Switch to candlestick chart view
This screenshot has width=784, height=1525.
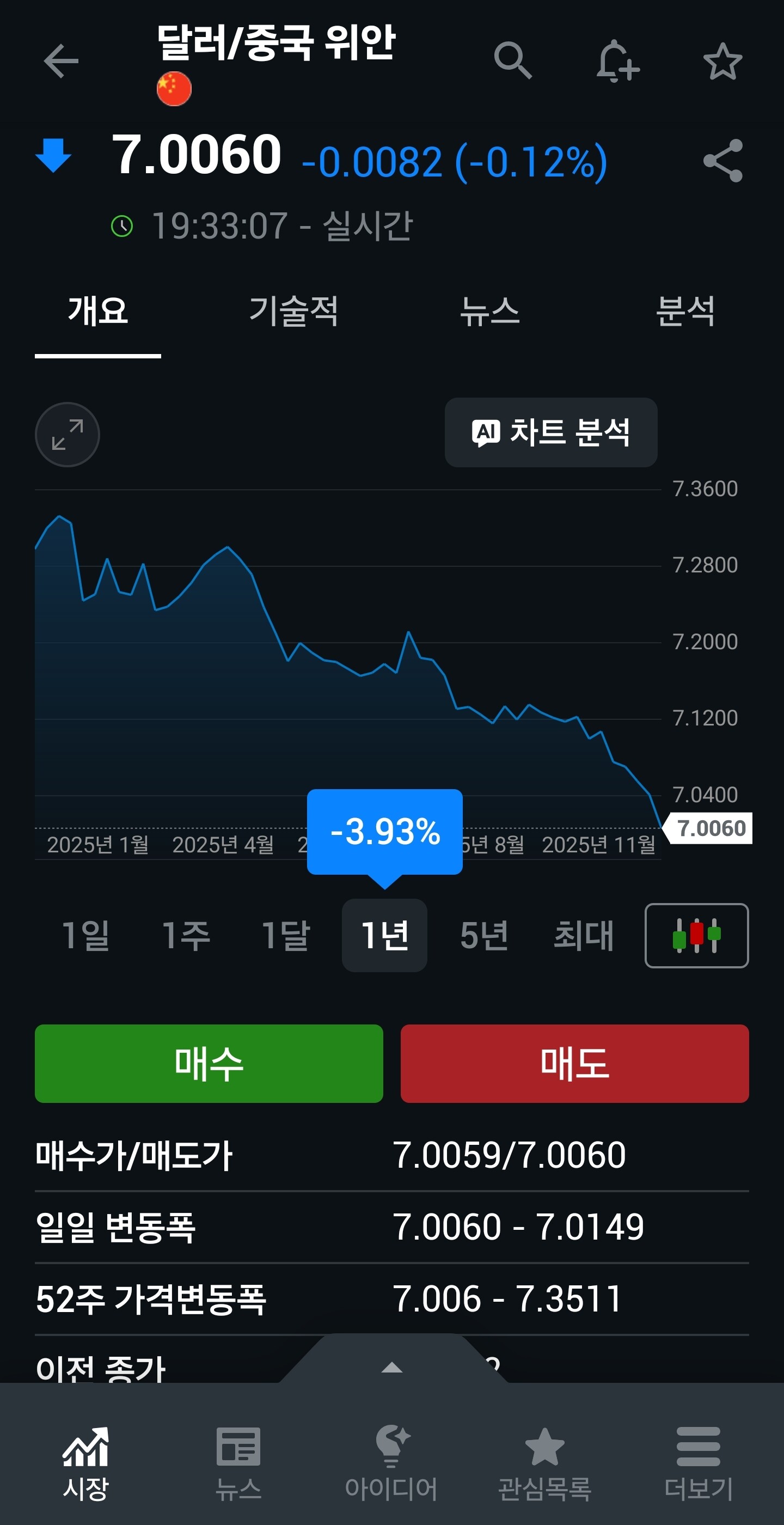pyautogui.click(x=696, y=936)
